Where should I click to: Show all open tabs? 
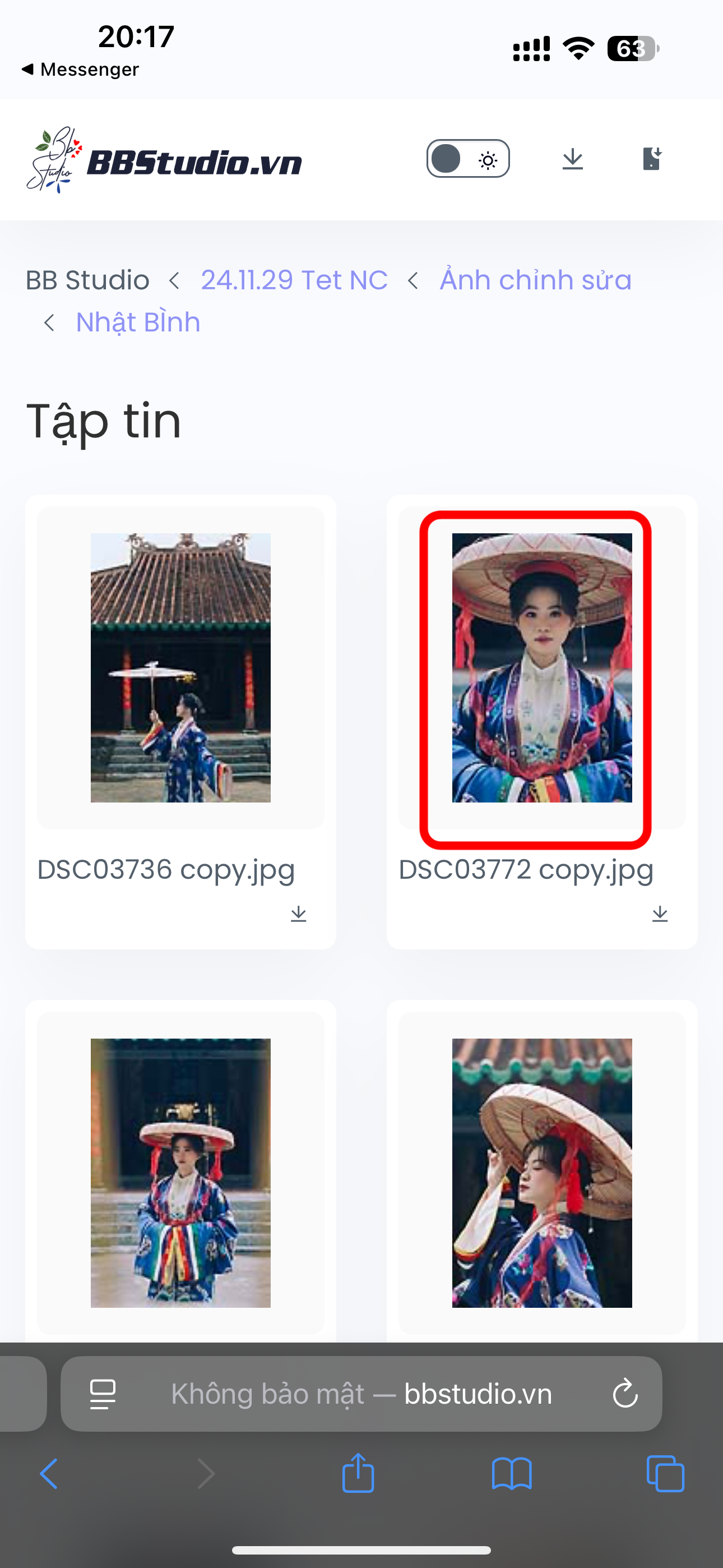(x=665, y=1473)
